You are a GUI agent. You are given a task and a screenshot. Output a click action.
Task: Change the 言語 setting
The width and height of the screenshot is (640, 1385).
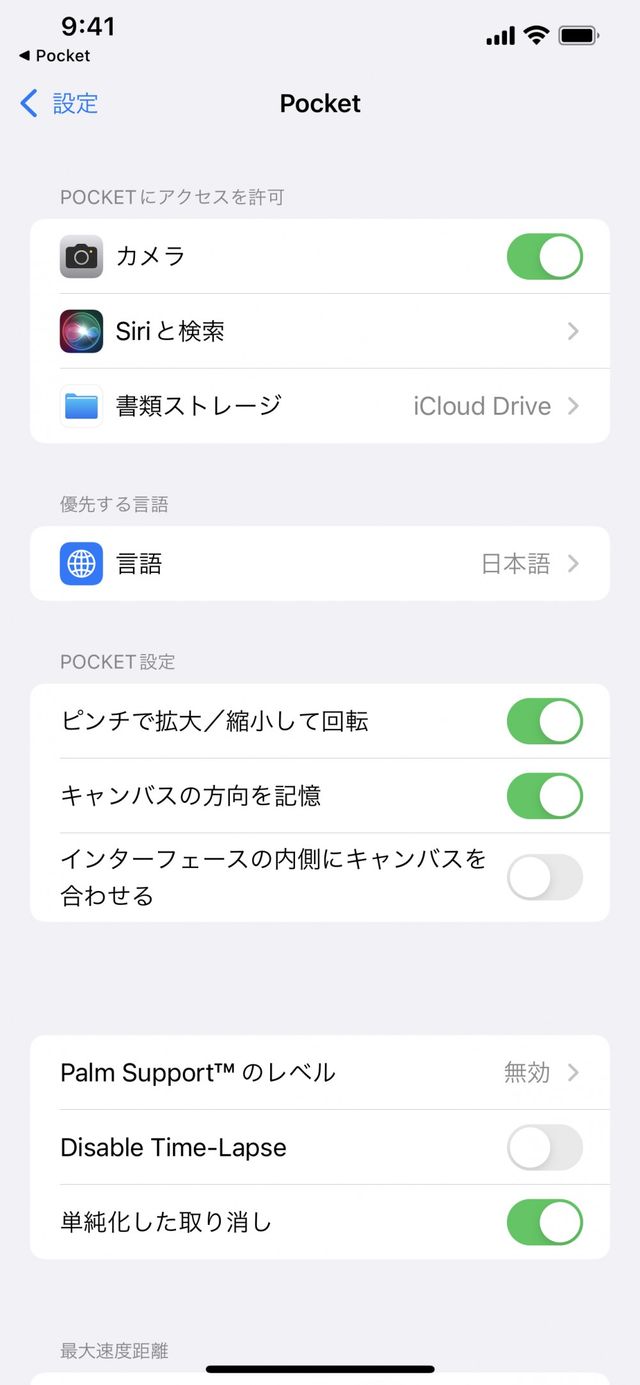pos(320,564)
